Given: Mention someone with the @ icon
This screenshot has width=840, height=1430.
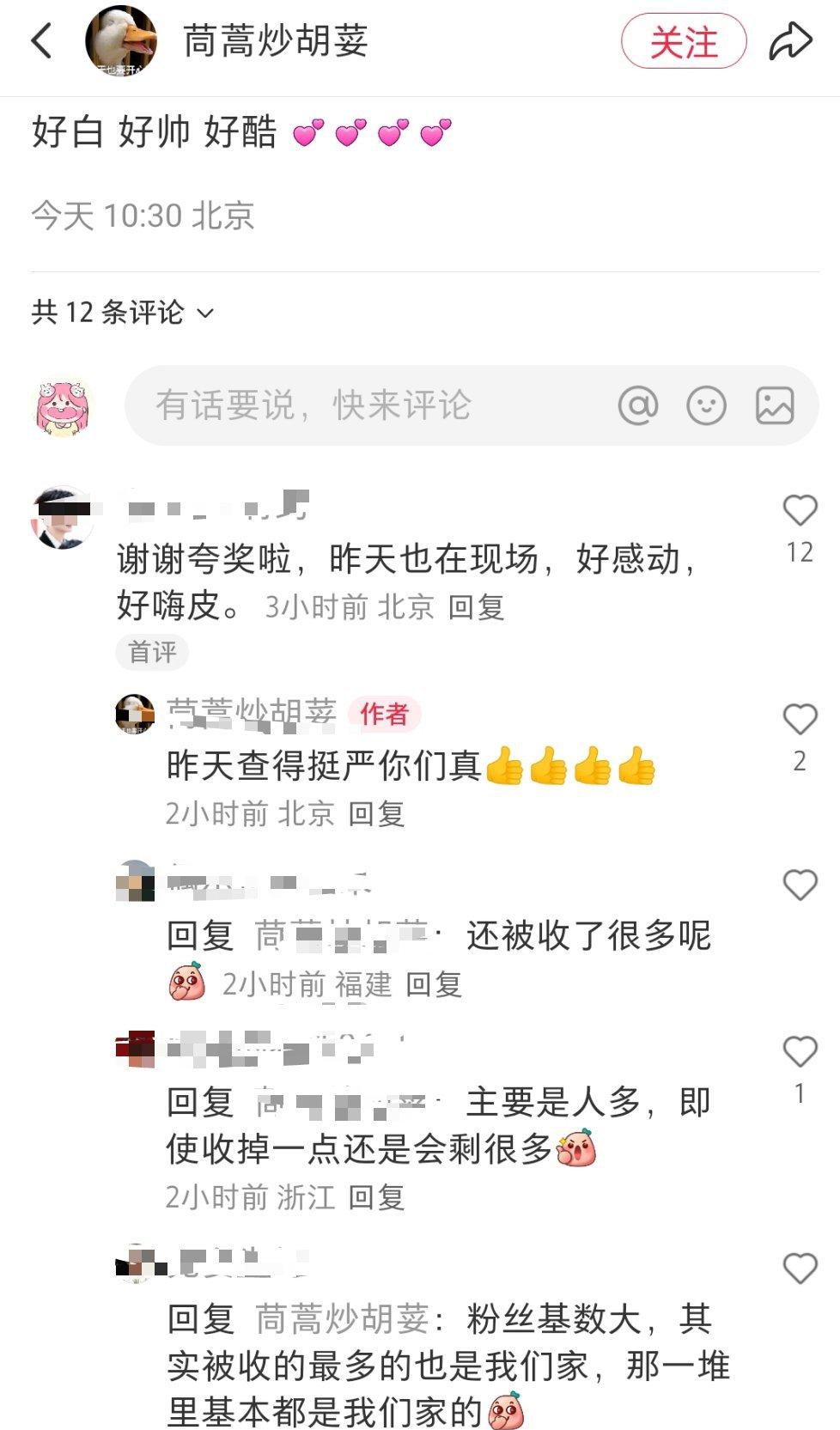Looking at the screenshot, I should [637, 405].
